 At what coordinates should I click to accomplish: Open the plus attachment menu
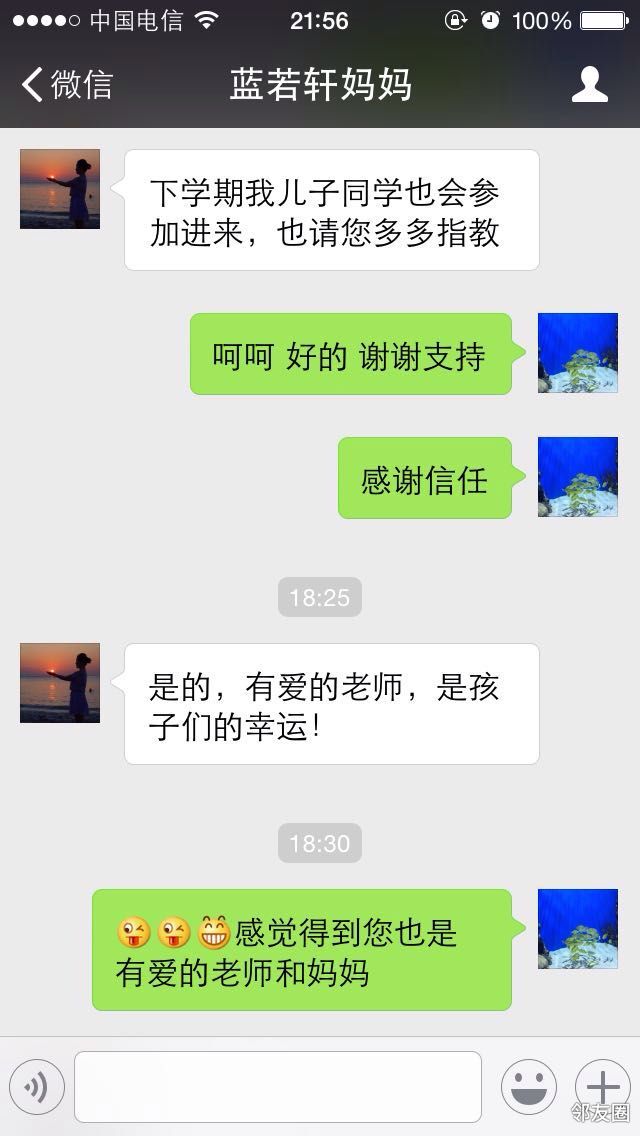click(603, 1086)
